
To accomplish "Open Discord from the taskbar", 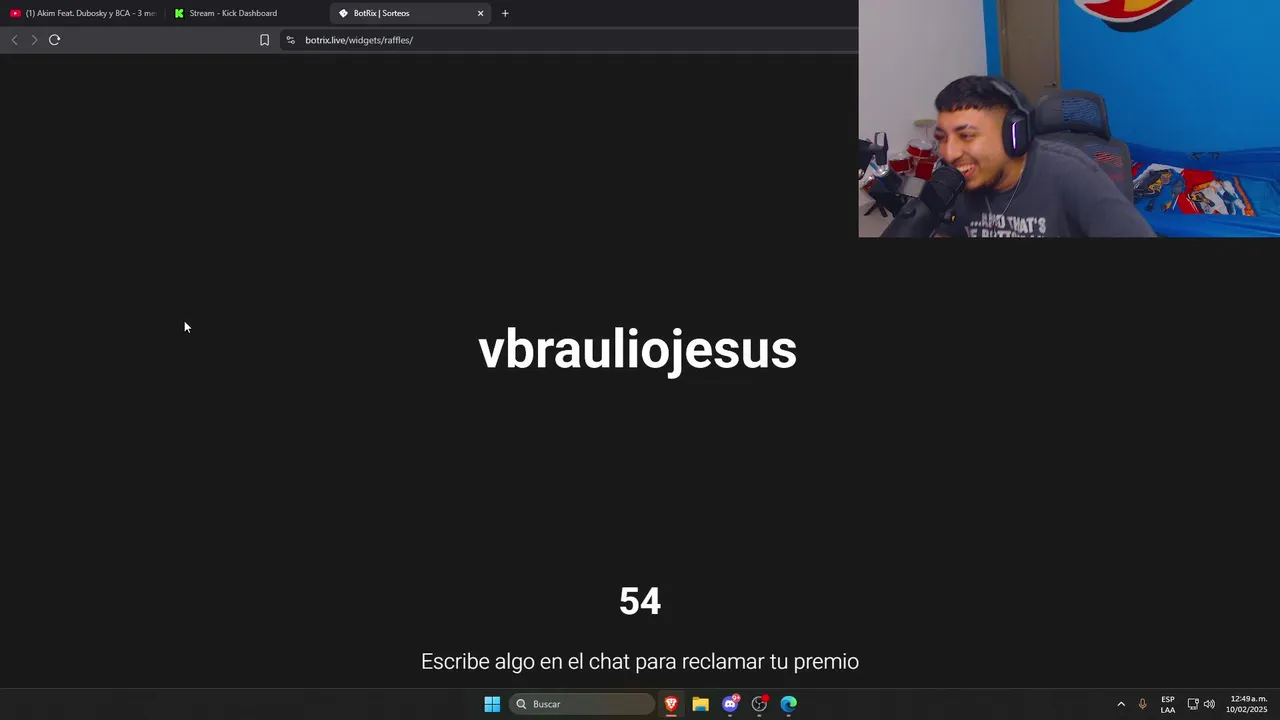I will click(x=730, y=704).
